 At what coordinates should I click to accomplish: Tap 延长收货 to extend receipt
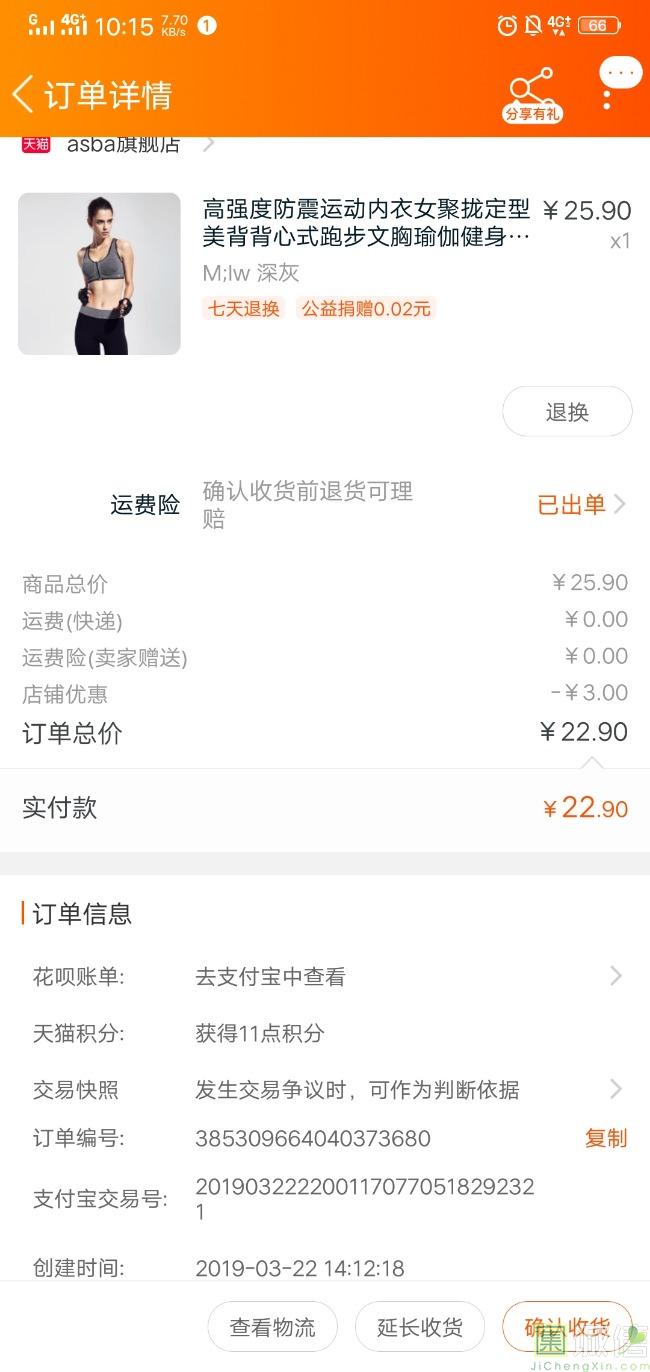click(420, 1327)
